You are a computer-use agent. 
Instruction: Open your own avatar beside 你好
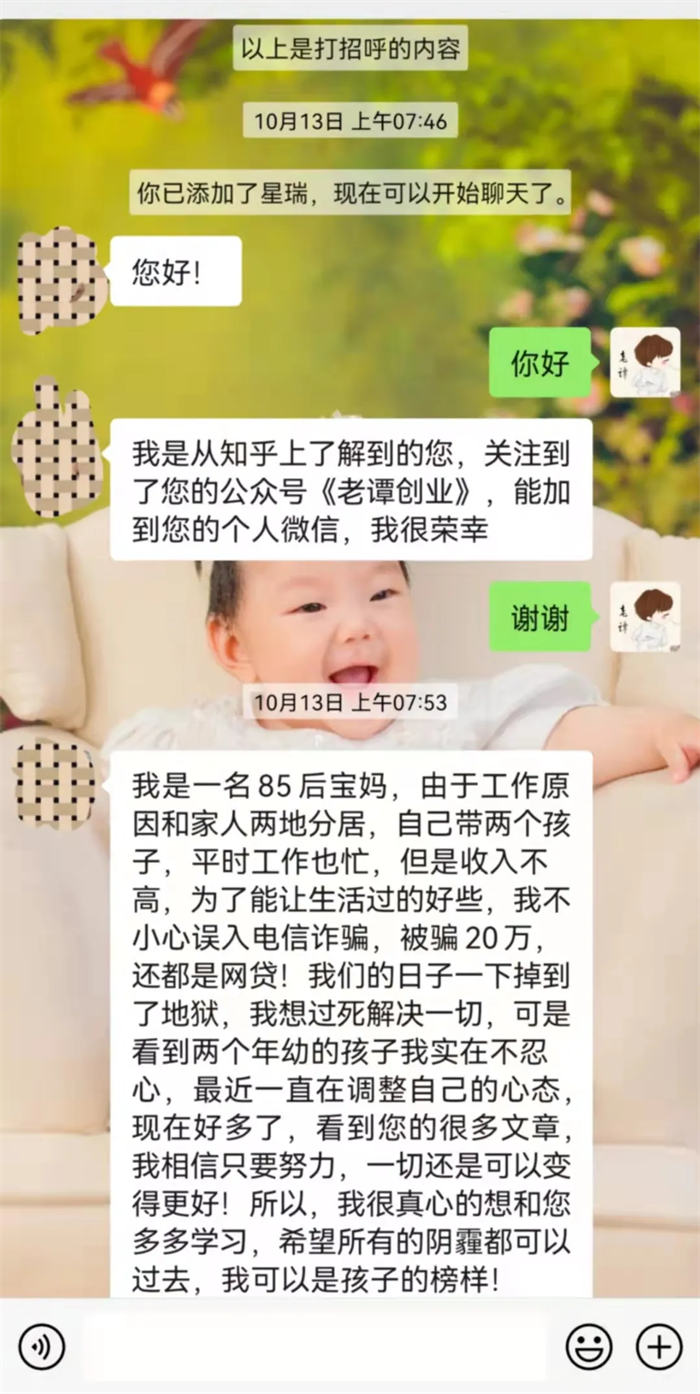(645, 362)
